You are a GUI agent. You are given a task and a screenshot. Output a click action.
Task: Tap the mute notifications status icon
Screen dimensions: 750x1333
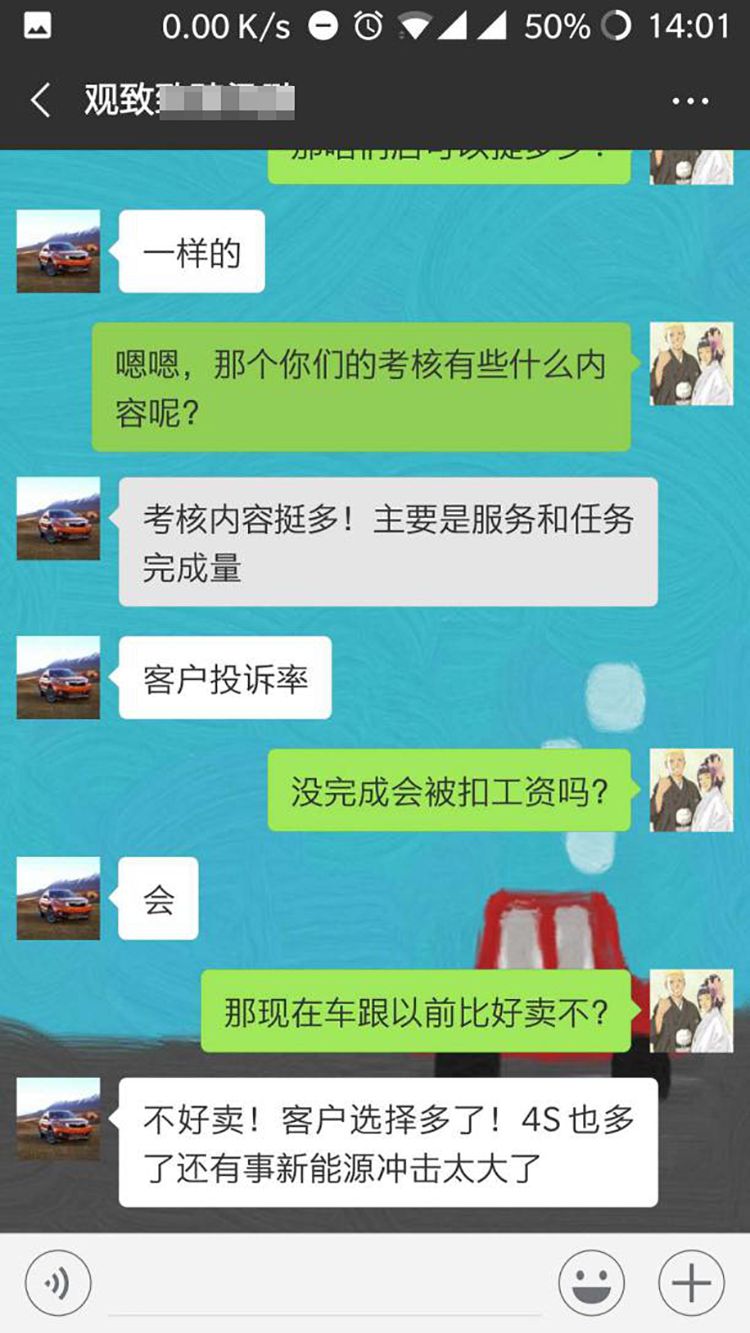pyautogui.click(x=321, y=25)
